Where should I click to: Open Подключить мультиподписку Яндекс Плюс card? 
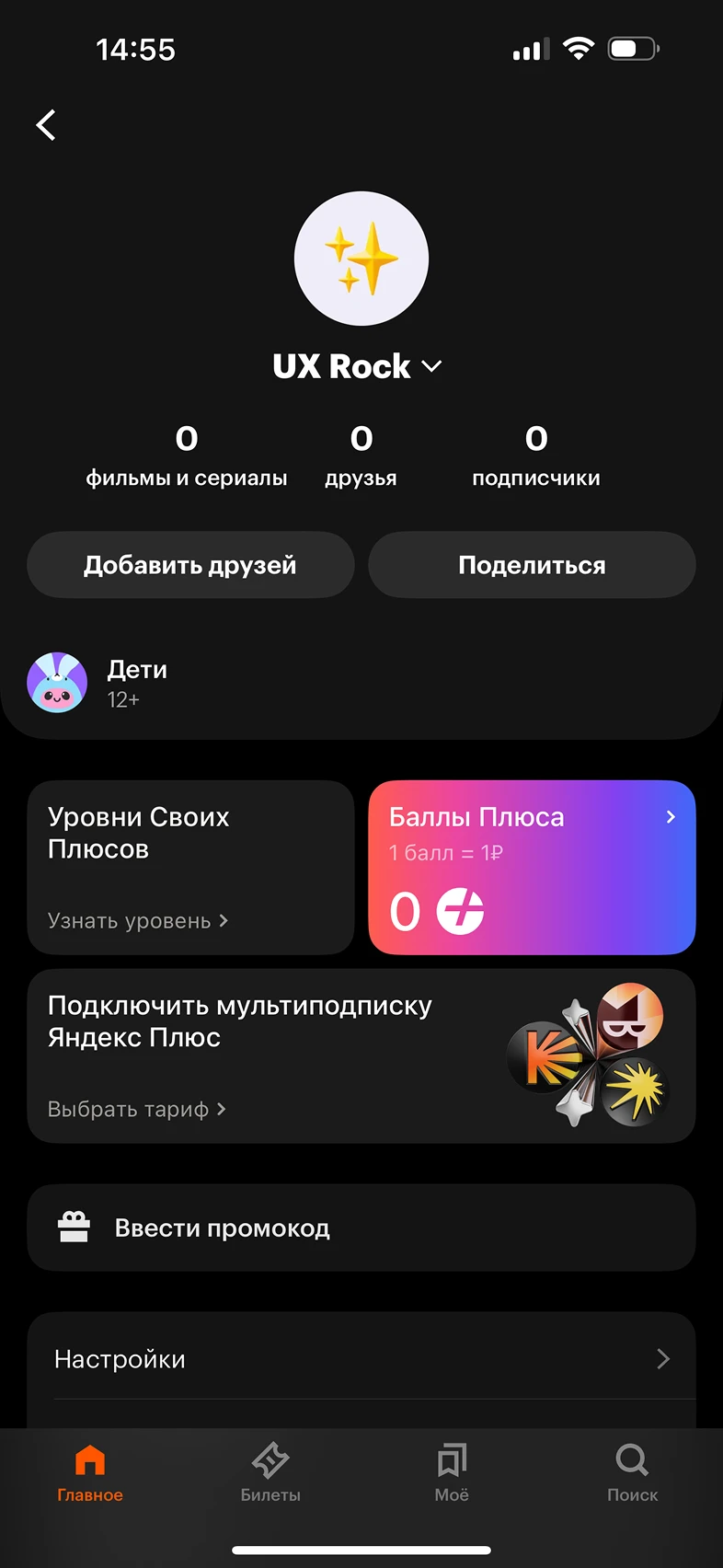[361, 1055]
